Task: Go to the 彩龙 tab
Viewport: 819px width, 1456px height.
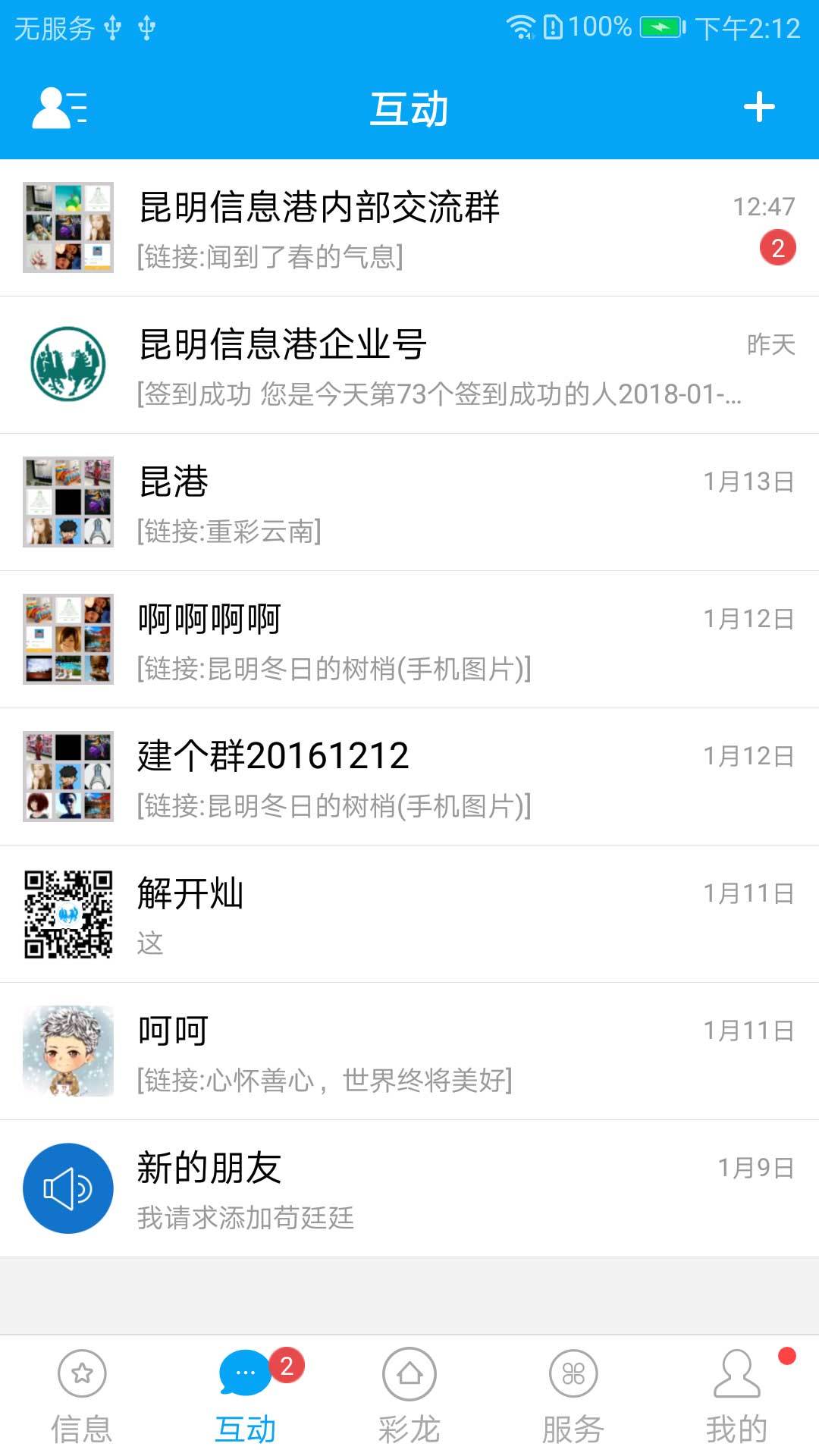Action: click(409, 1396)
